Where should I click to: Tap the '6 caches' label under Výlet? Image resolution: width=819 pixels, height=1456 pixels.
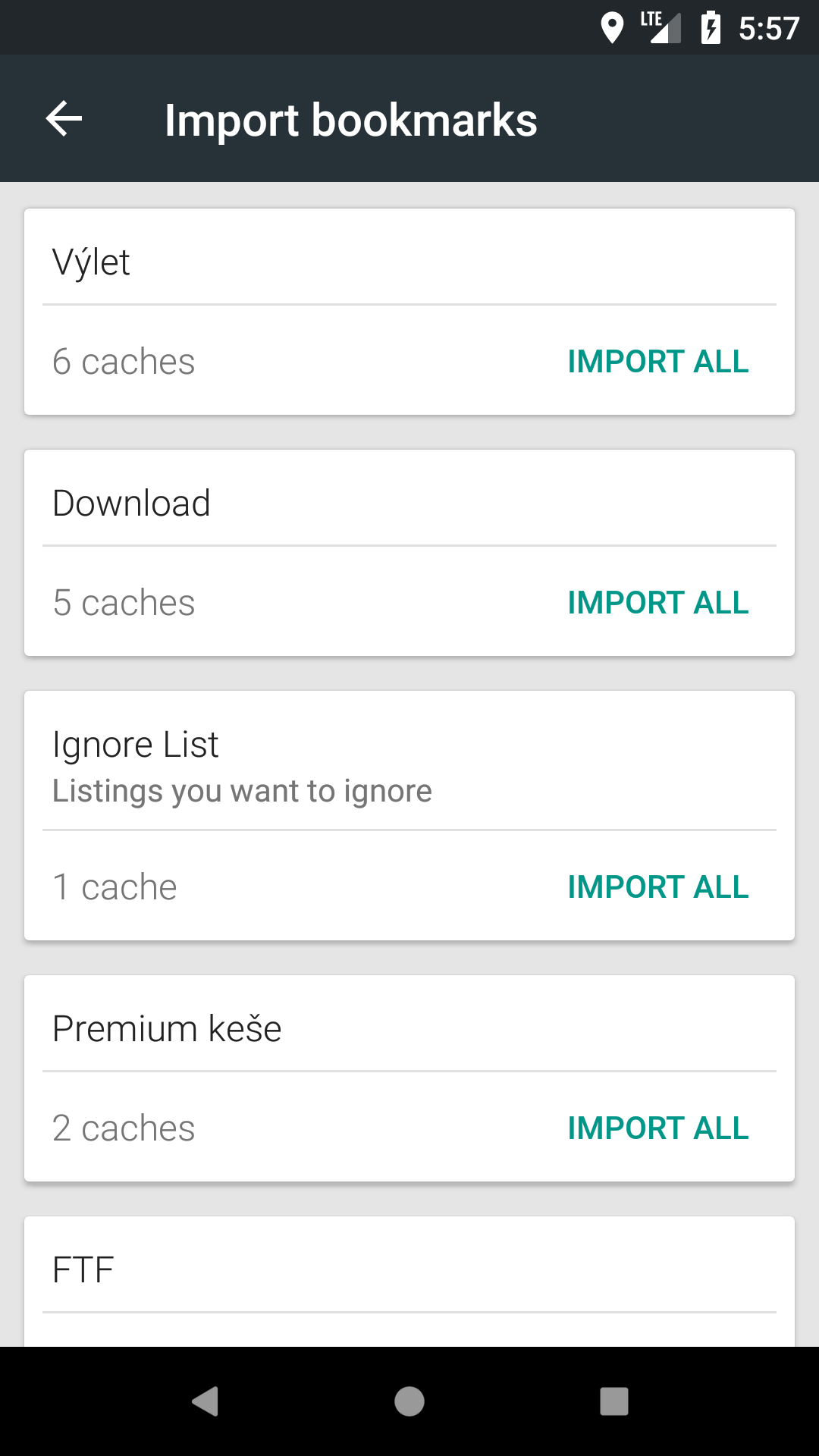click(124, 362)
